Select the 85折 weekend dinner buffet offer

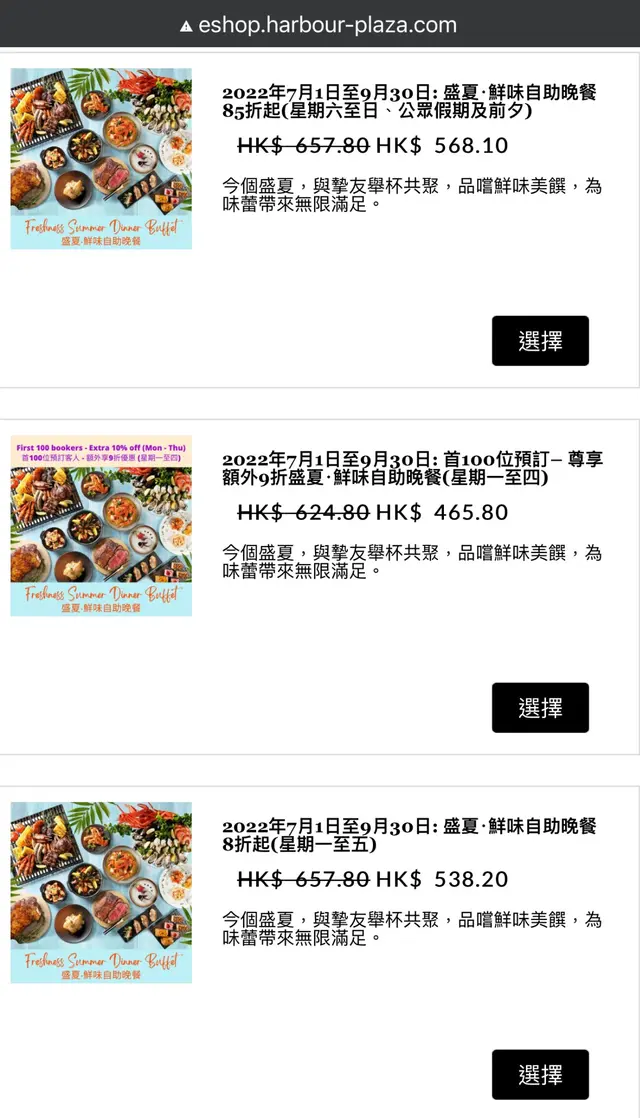tap(540, 341)
